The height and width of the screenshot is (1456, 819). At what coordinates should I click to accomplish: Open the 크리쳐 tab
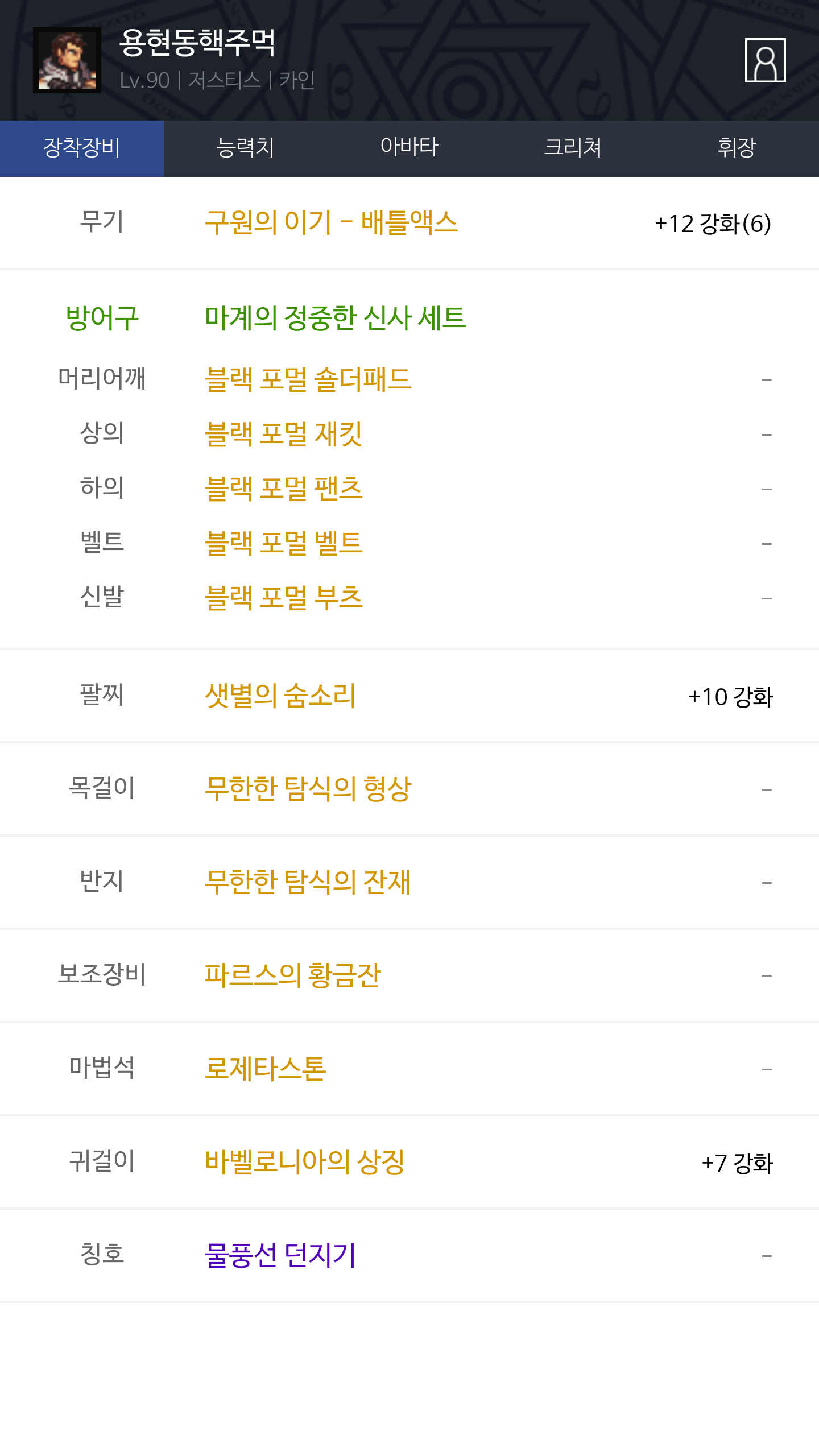coord(573,148)
